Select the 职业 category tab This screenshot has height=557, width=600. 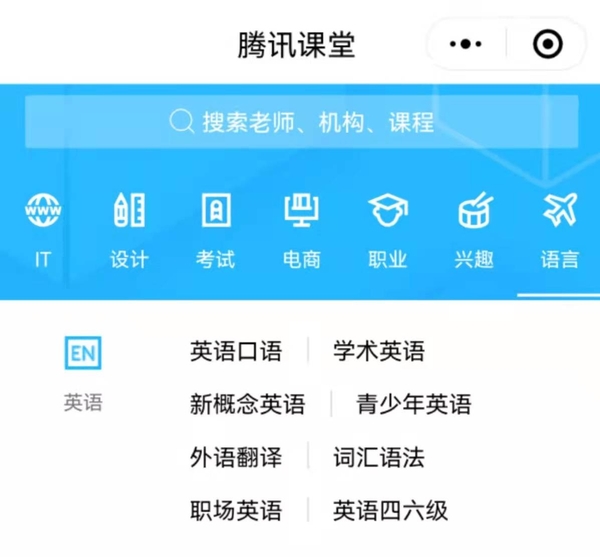388,232
